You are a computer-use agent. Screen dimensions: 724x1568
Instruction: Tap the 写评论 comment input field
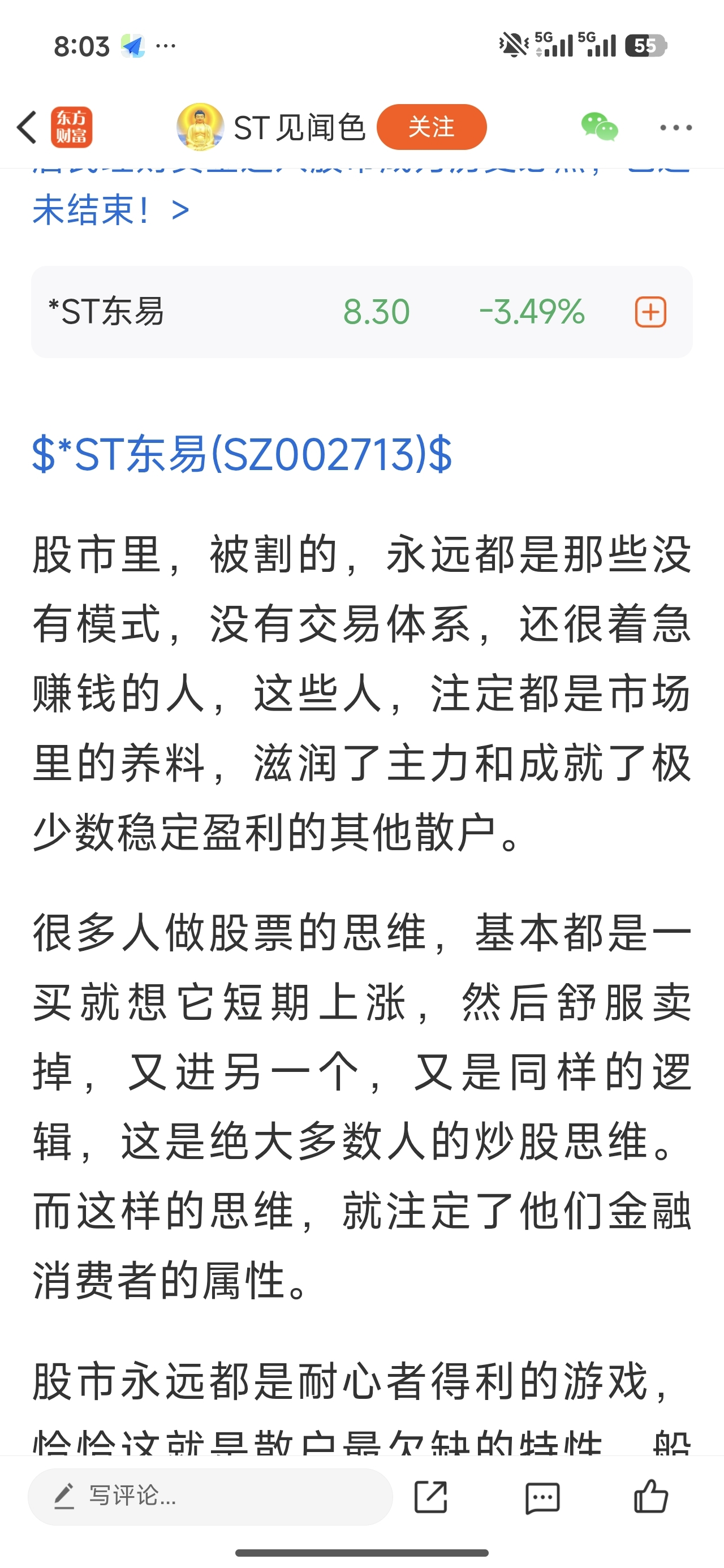210,1496
